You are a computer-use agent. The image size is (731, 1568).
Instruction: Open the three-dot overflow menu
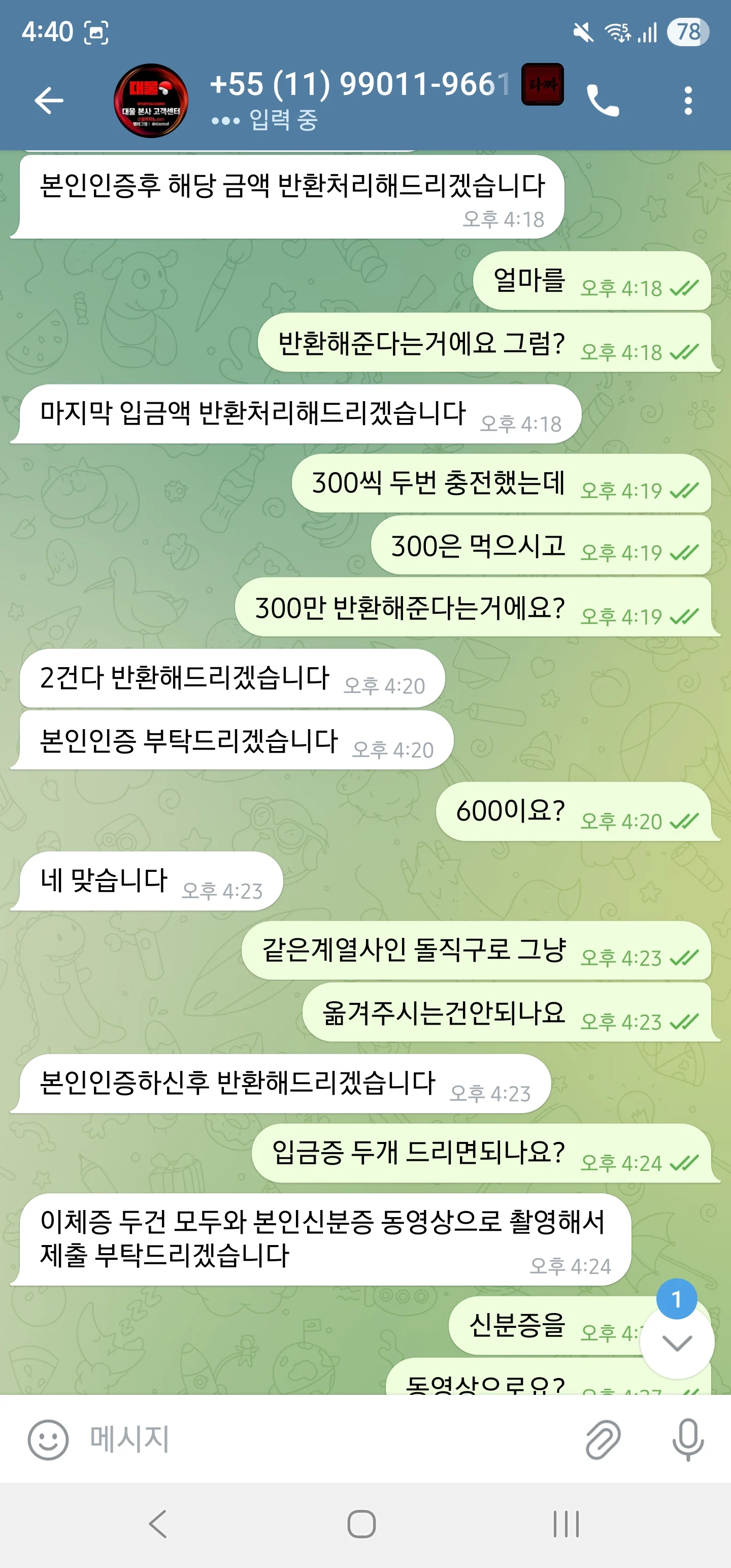(688, 101)
